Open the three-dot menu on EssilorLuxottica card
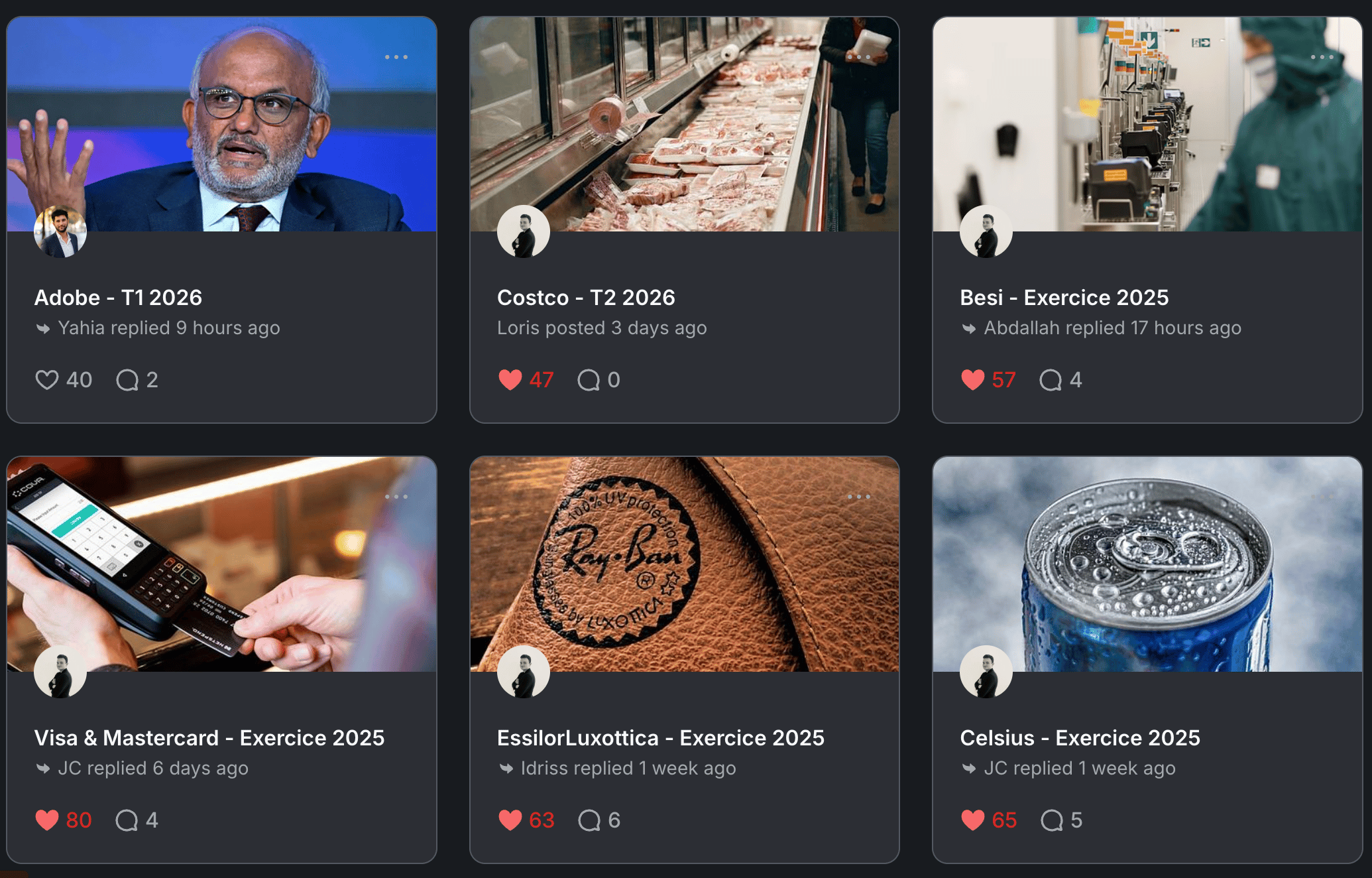1372x878 pixels. [859, 497]
